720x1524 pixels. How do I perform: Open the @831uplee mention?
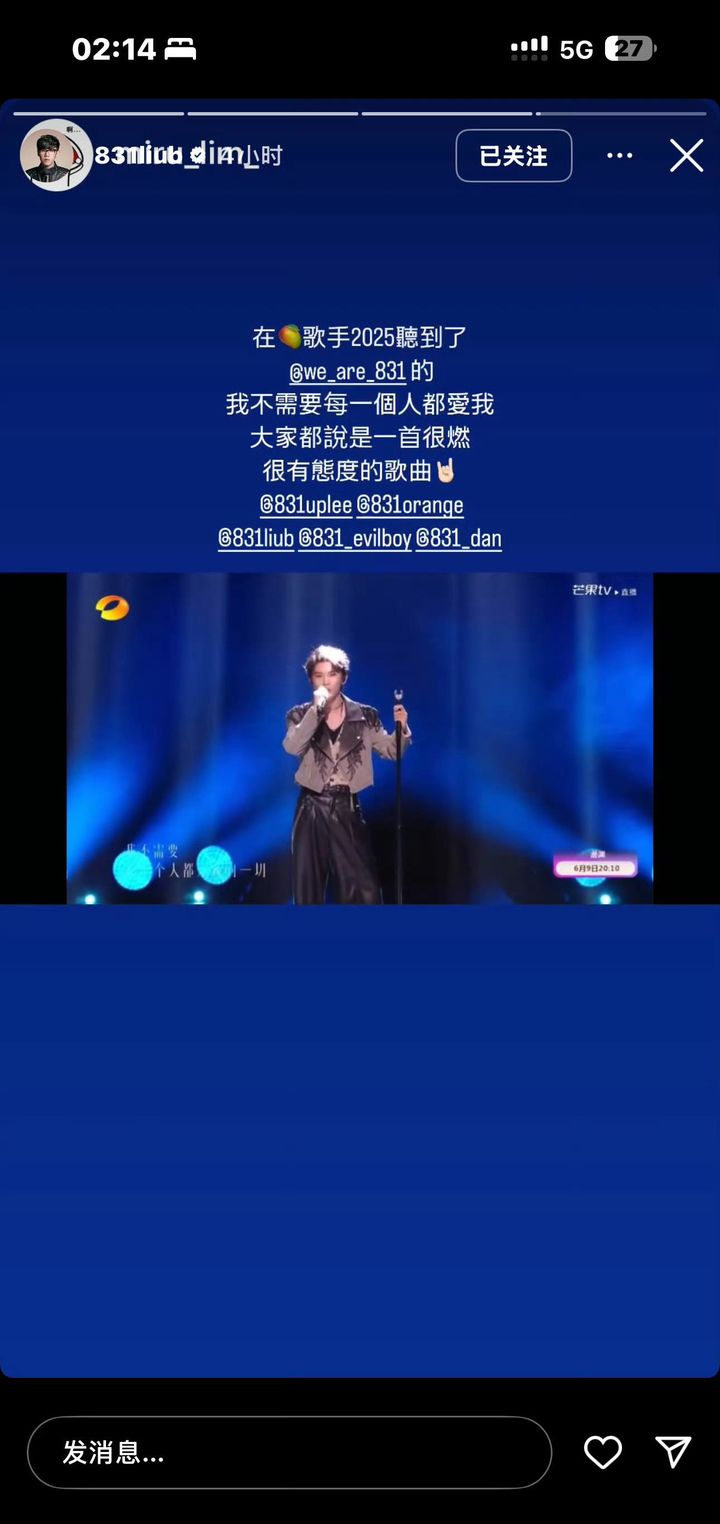[306, 505]
